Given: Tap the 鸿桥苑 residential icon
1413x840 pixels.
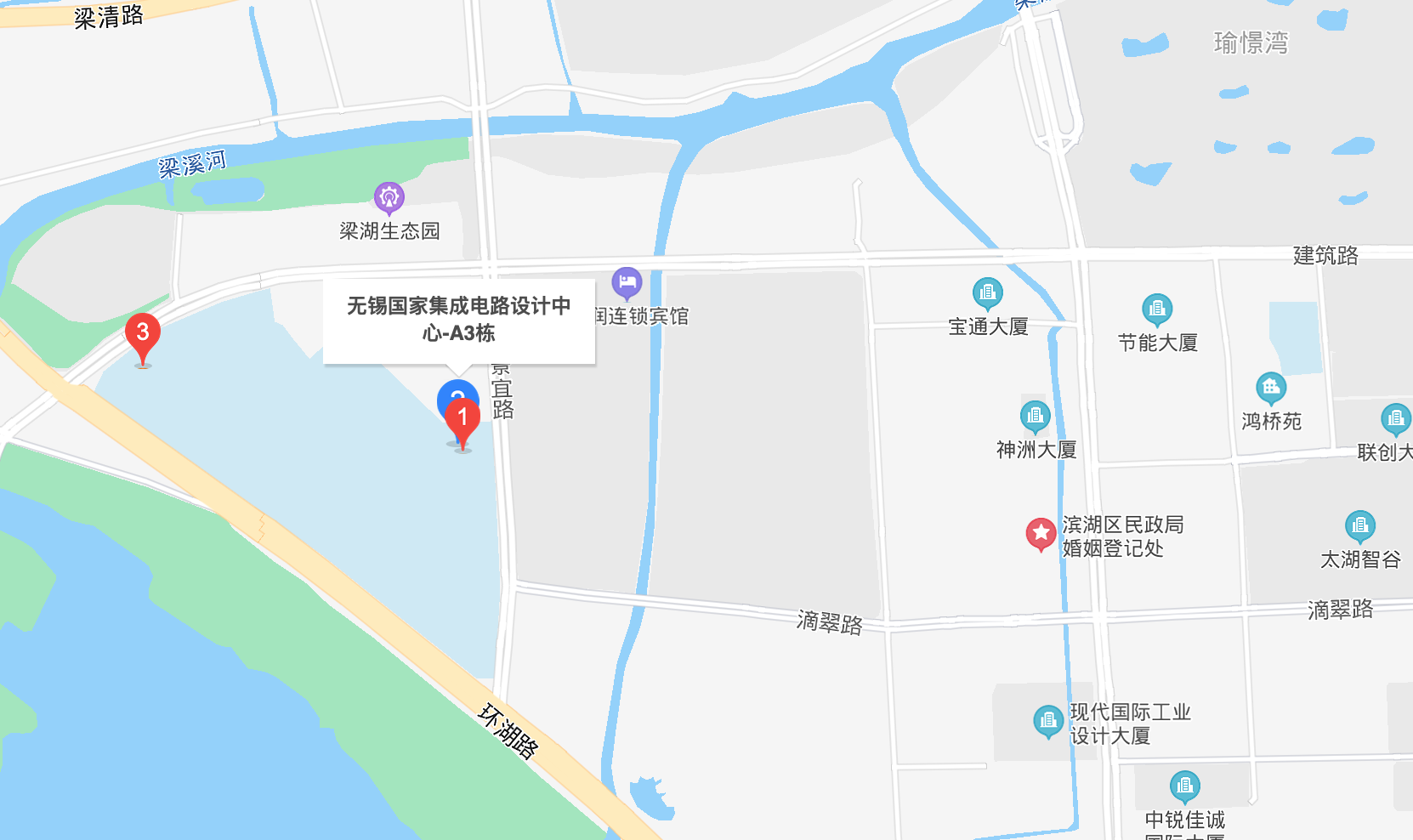Looking at the screenshot, I should tap(1271, 388).
